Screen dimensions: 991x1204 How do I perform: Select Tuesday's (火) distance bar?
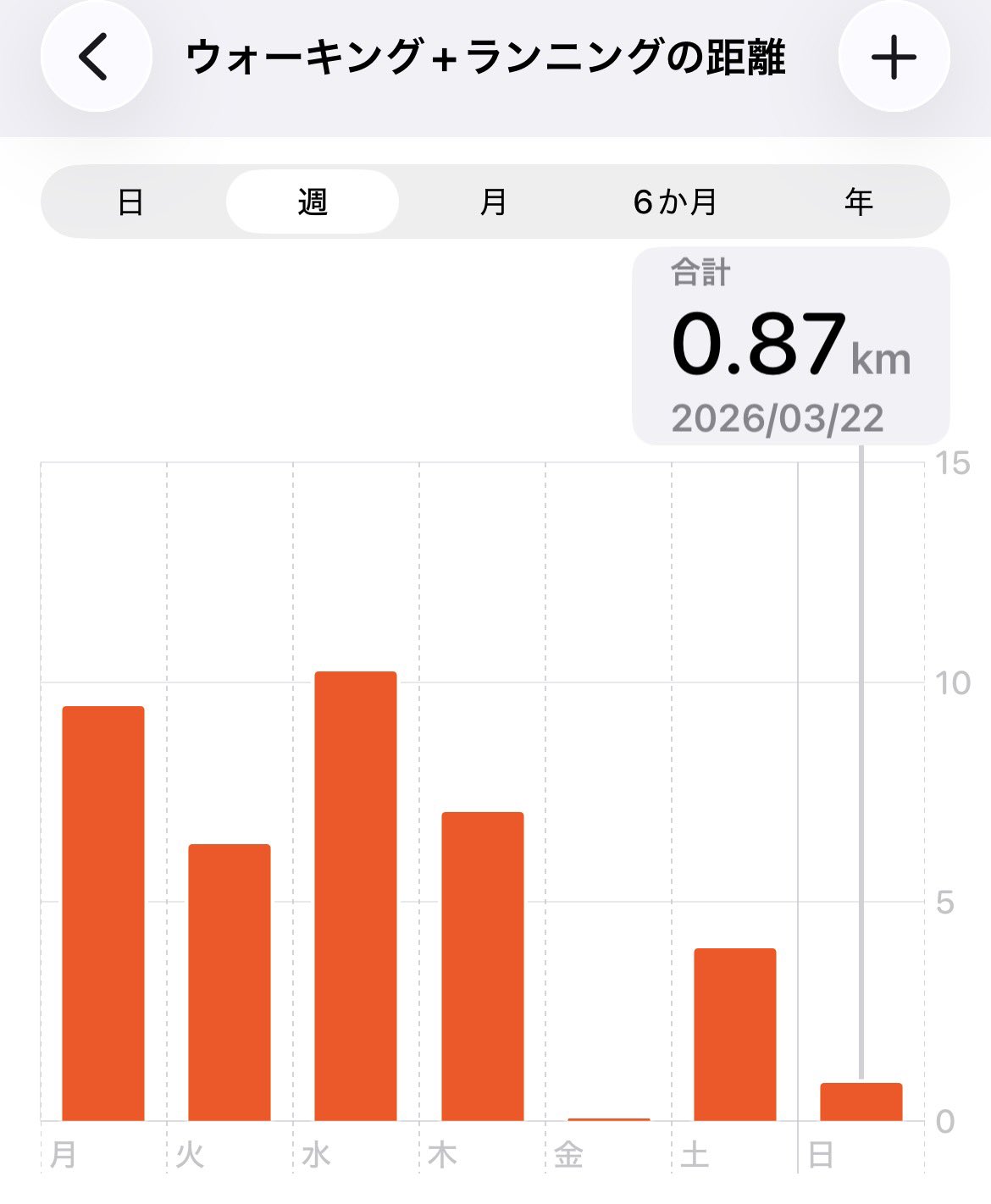click(x=230, y=982)
